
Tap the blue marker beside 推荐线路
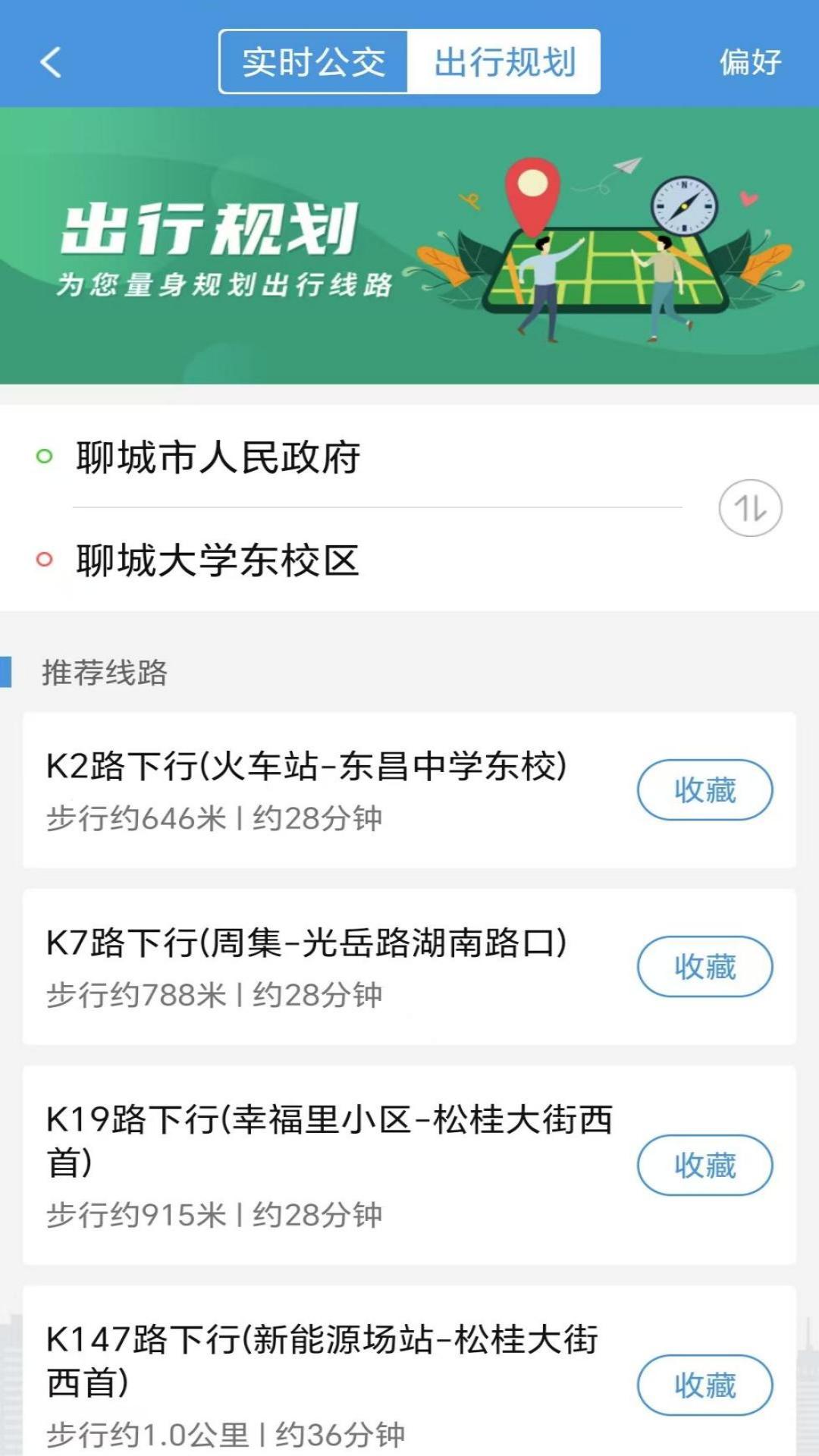[8, 671]
